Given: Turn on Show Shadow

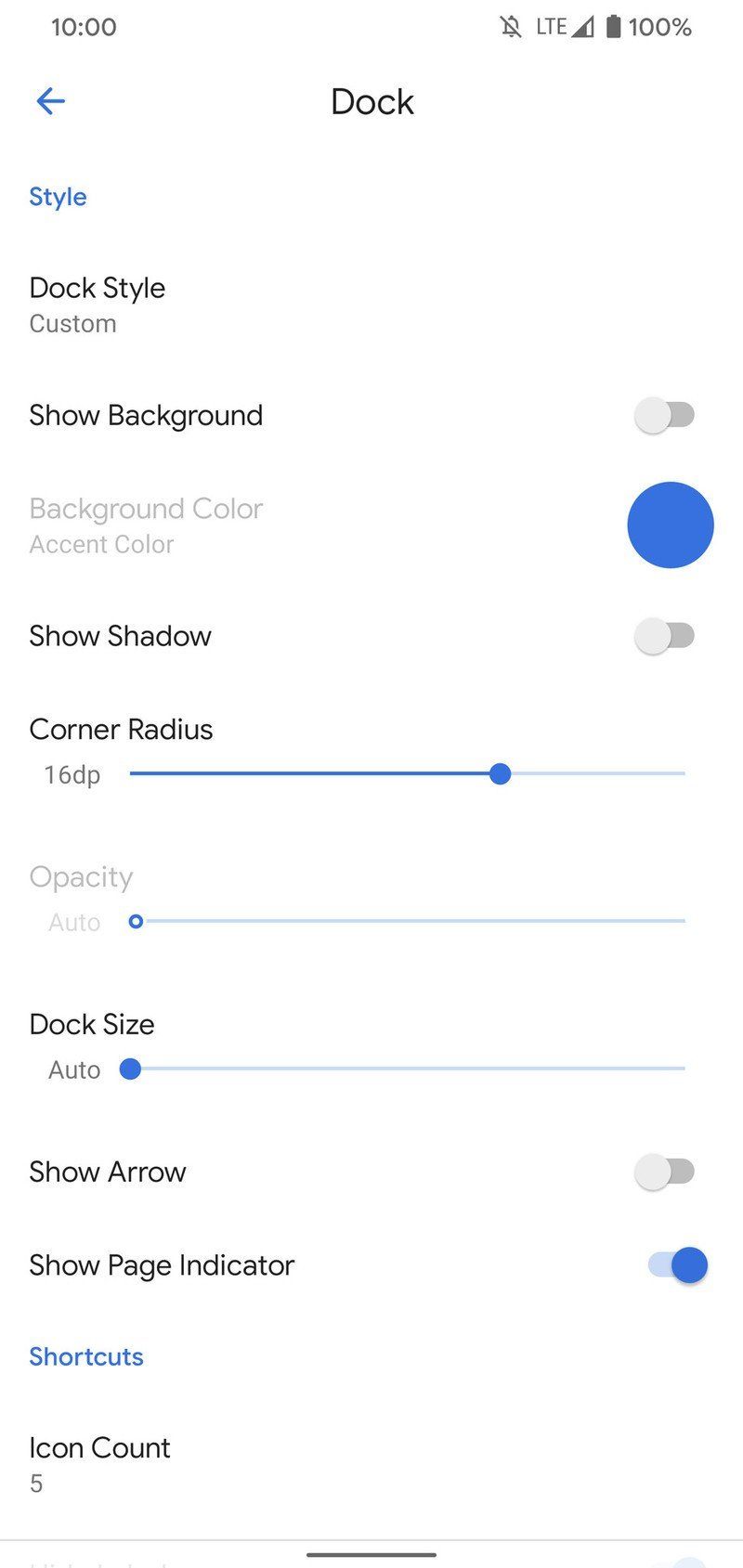Looking at the screenshot, I should [x=665, y=636].
